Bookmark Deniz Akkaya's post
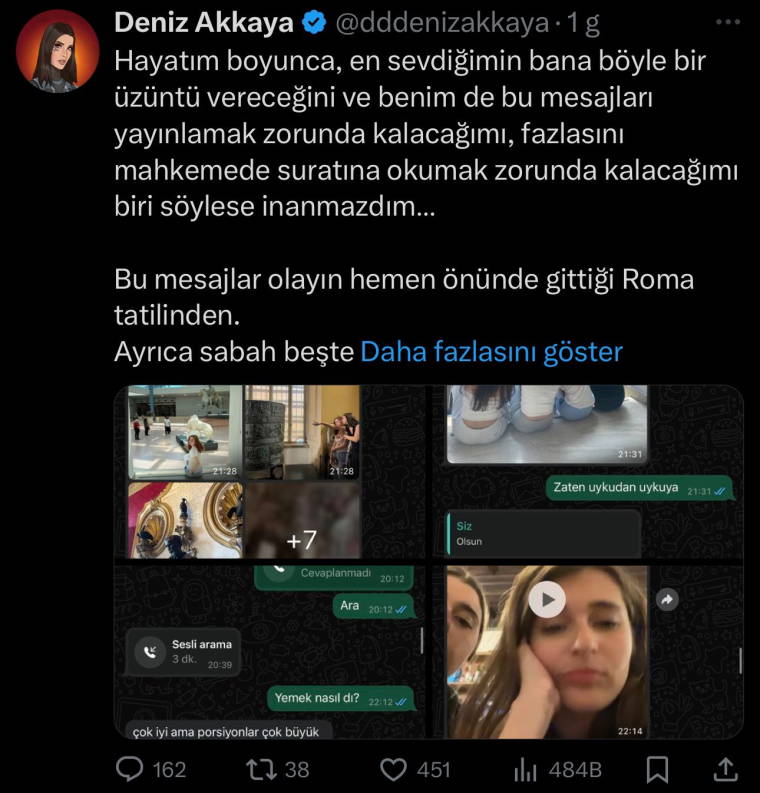760x793 pixels. click(x=657, y=768)
